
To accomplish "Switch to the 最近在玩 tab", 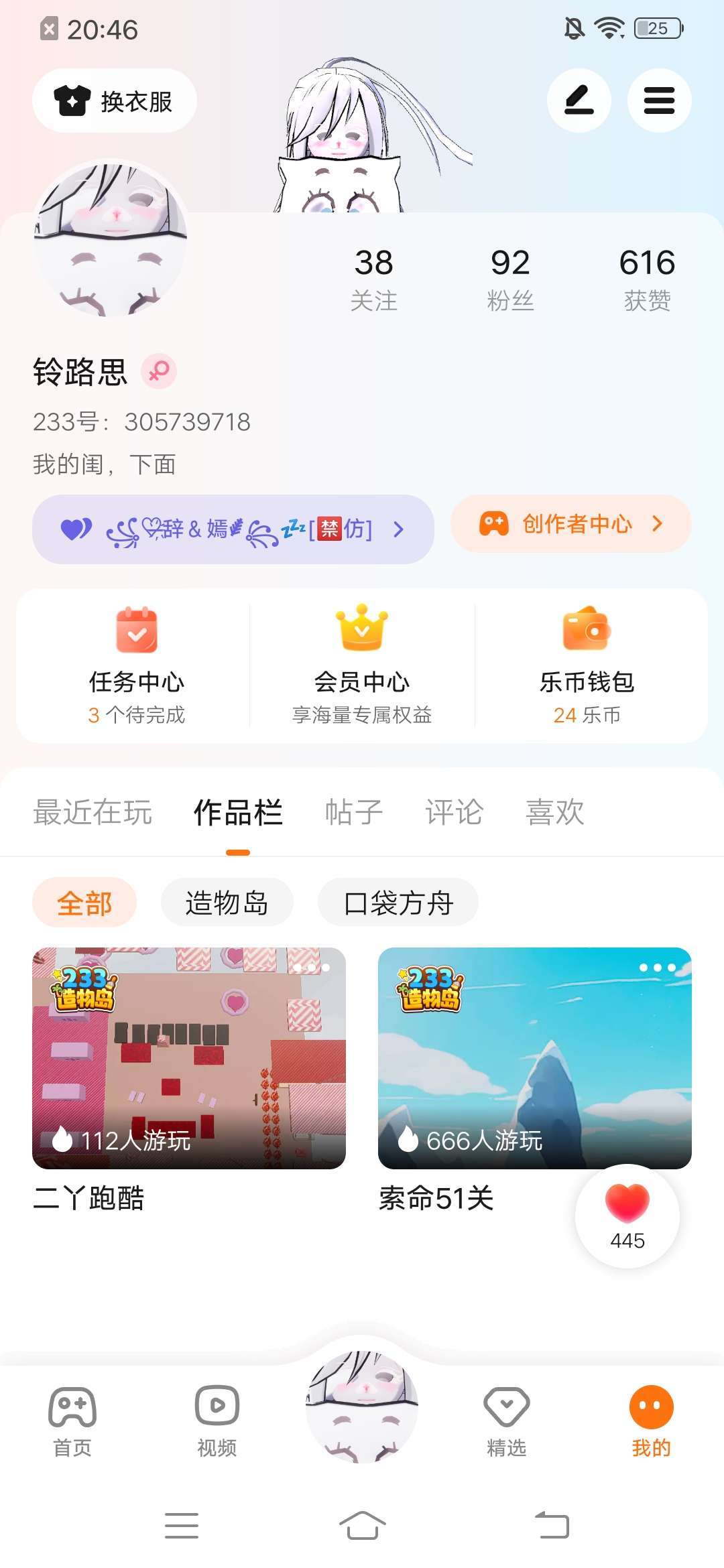I will [93, 812].
